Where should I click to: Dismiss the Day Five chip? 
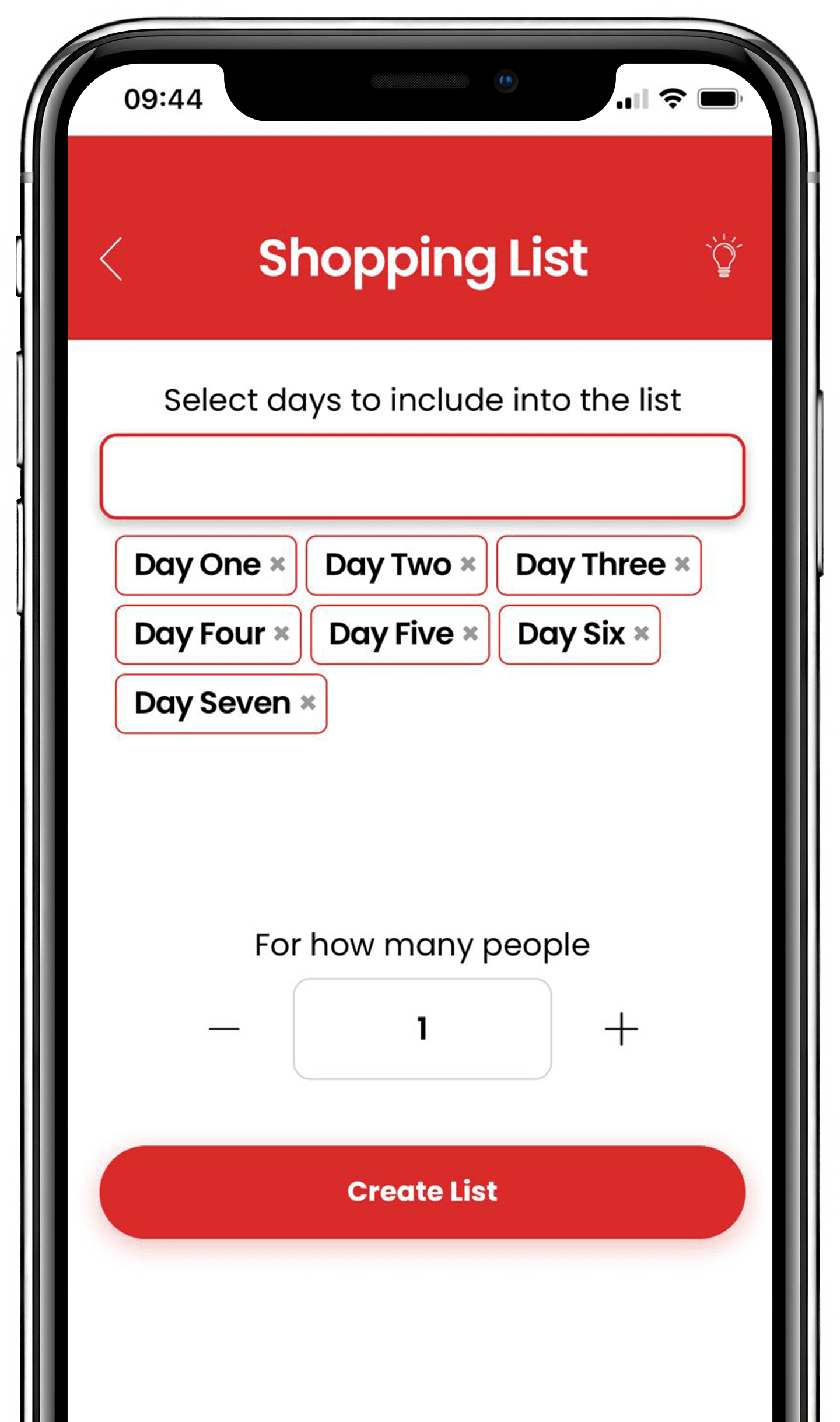470,633
